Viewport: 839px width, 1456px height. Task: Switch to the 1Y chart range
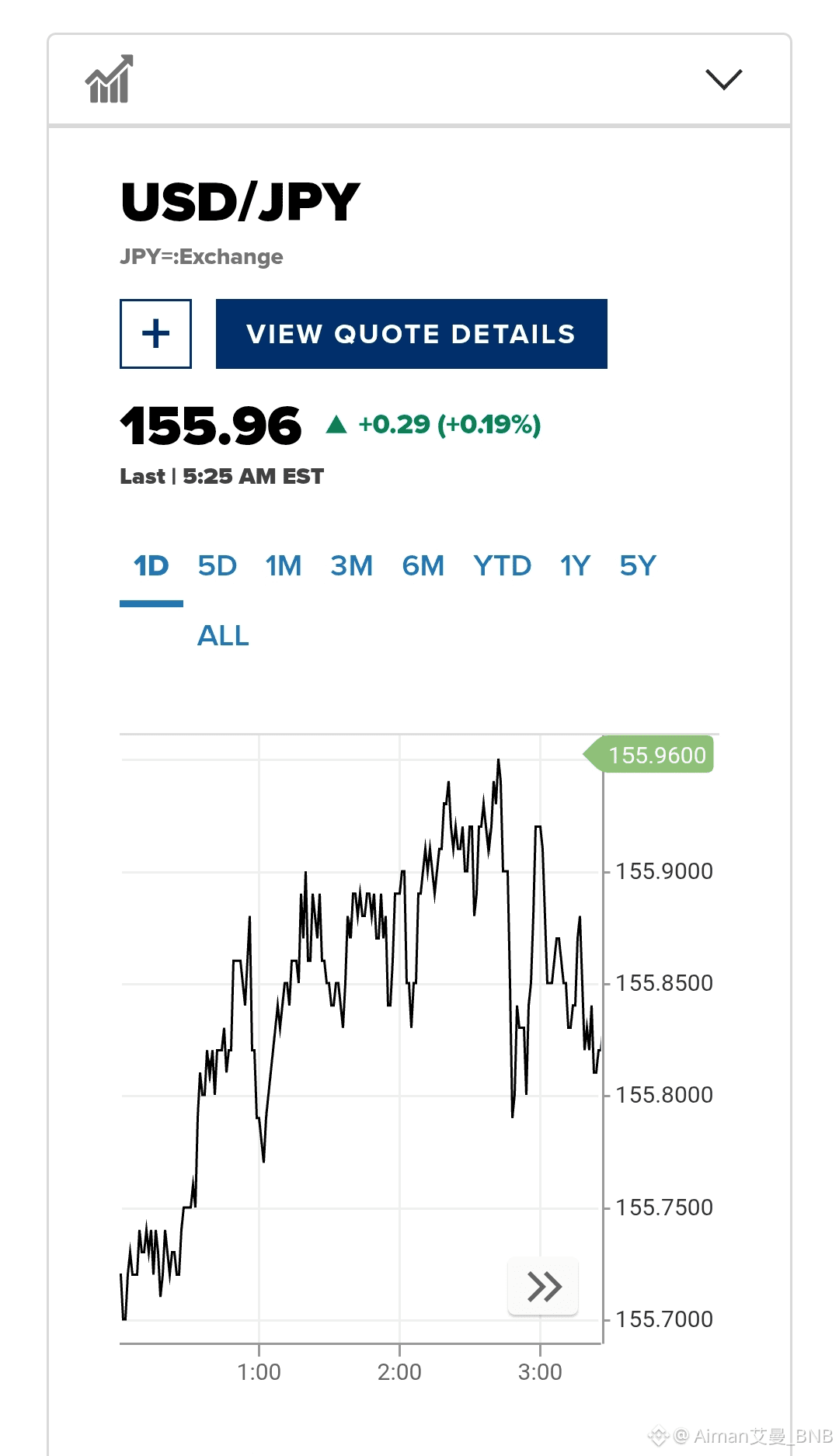(575, 566)
